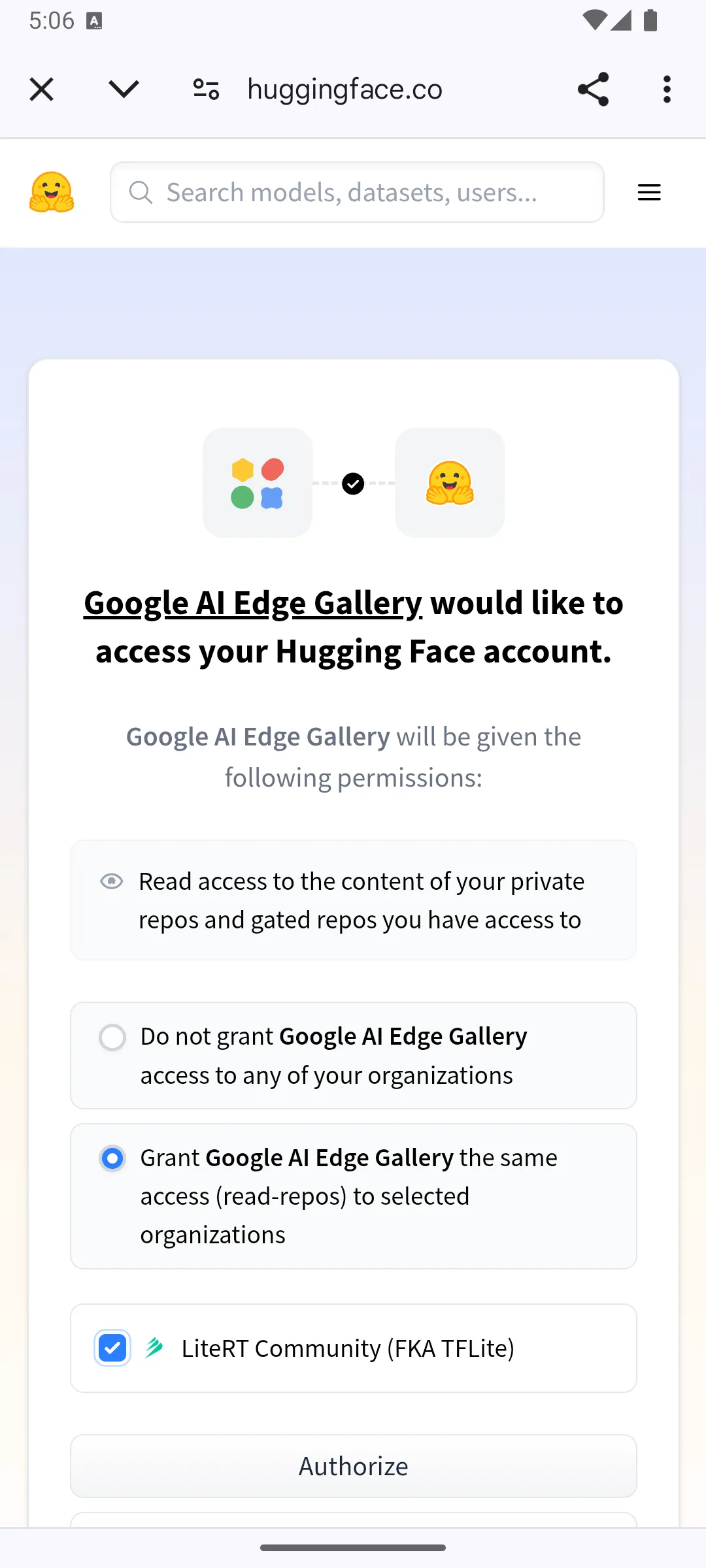
Task: Select do not grant organization access
Action: [112, 1037]
